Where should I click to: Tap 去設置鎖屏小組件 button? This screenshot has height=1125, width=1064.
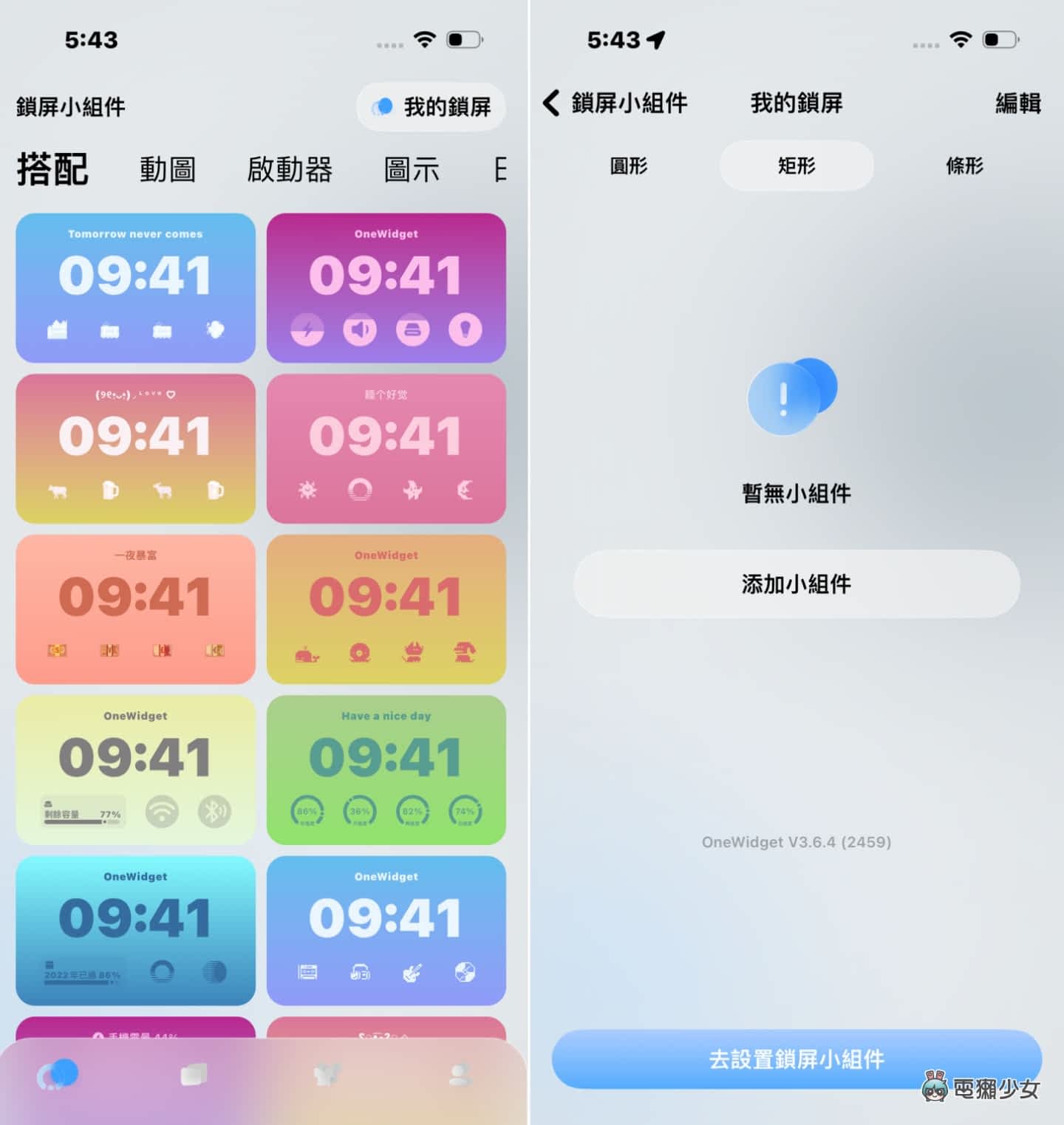[797, 1059]
